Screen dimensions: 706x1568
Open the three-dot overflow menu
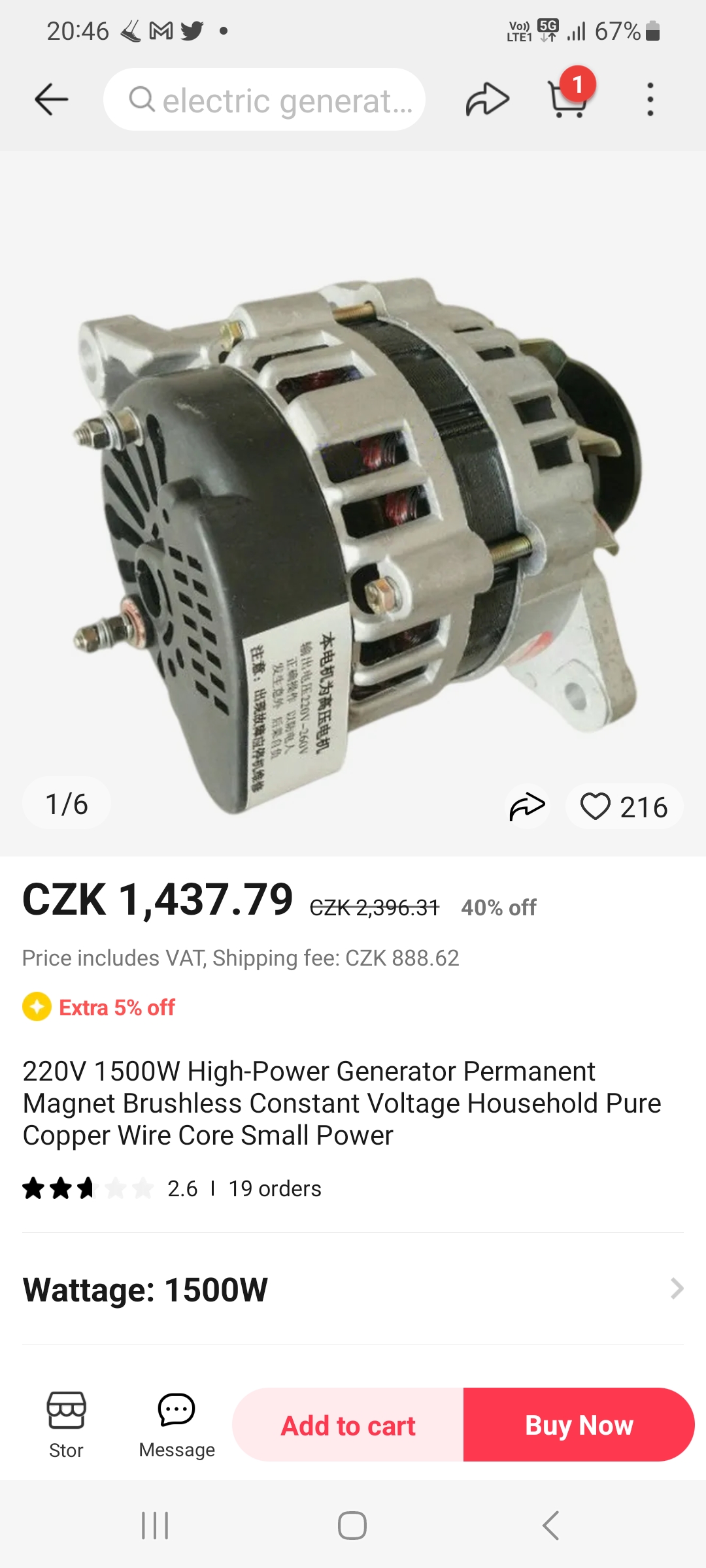650,100
